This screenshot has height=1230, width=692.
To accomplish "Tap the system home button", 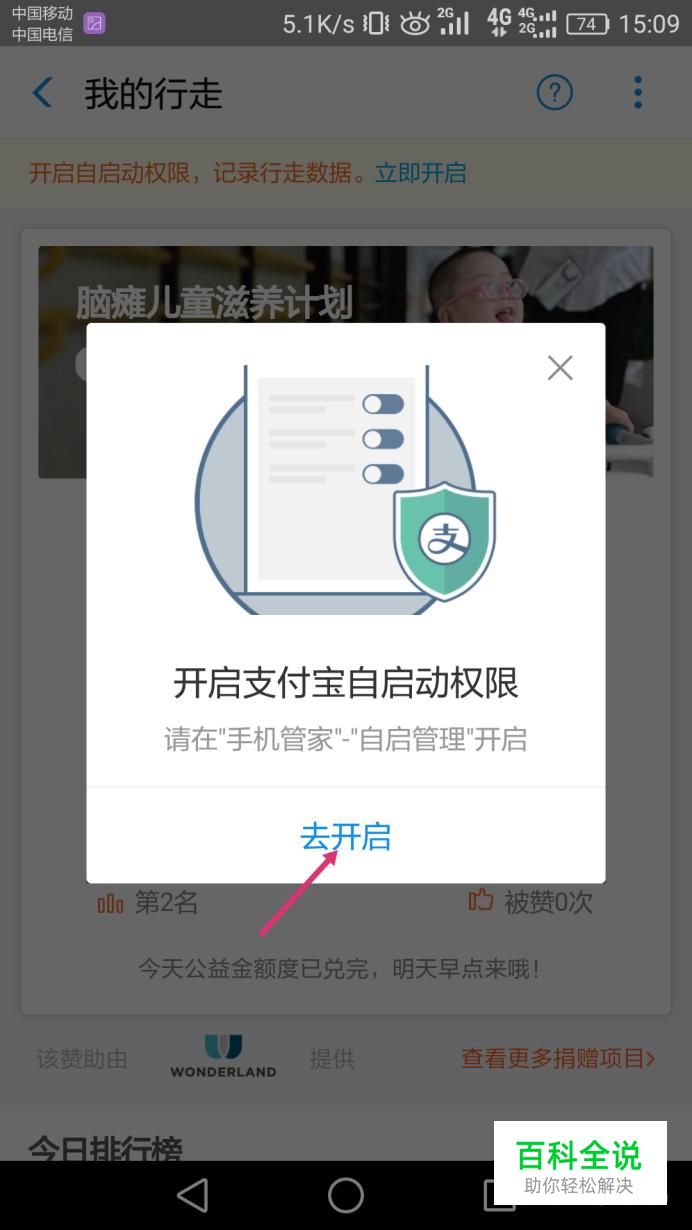I will (346, 1195).
